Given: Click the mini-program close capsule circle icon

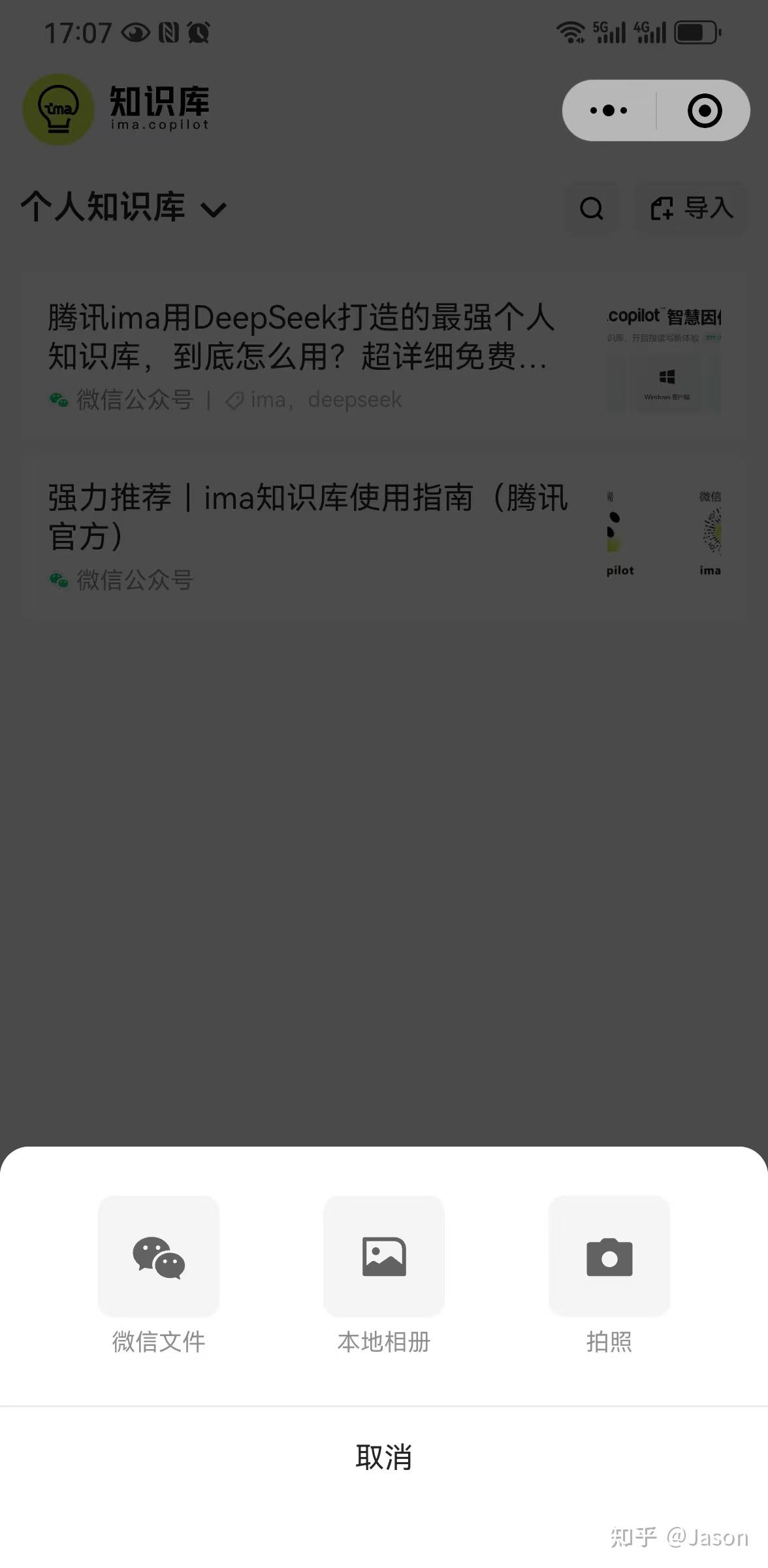Looking at the screenshot, I should click(704, 110).
